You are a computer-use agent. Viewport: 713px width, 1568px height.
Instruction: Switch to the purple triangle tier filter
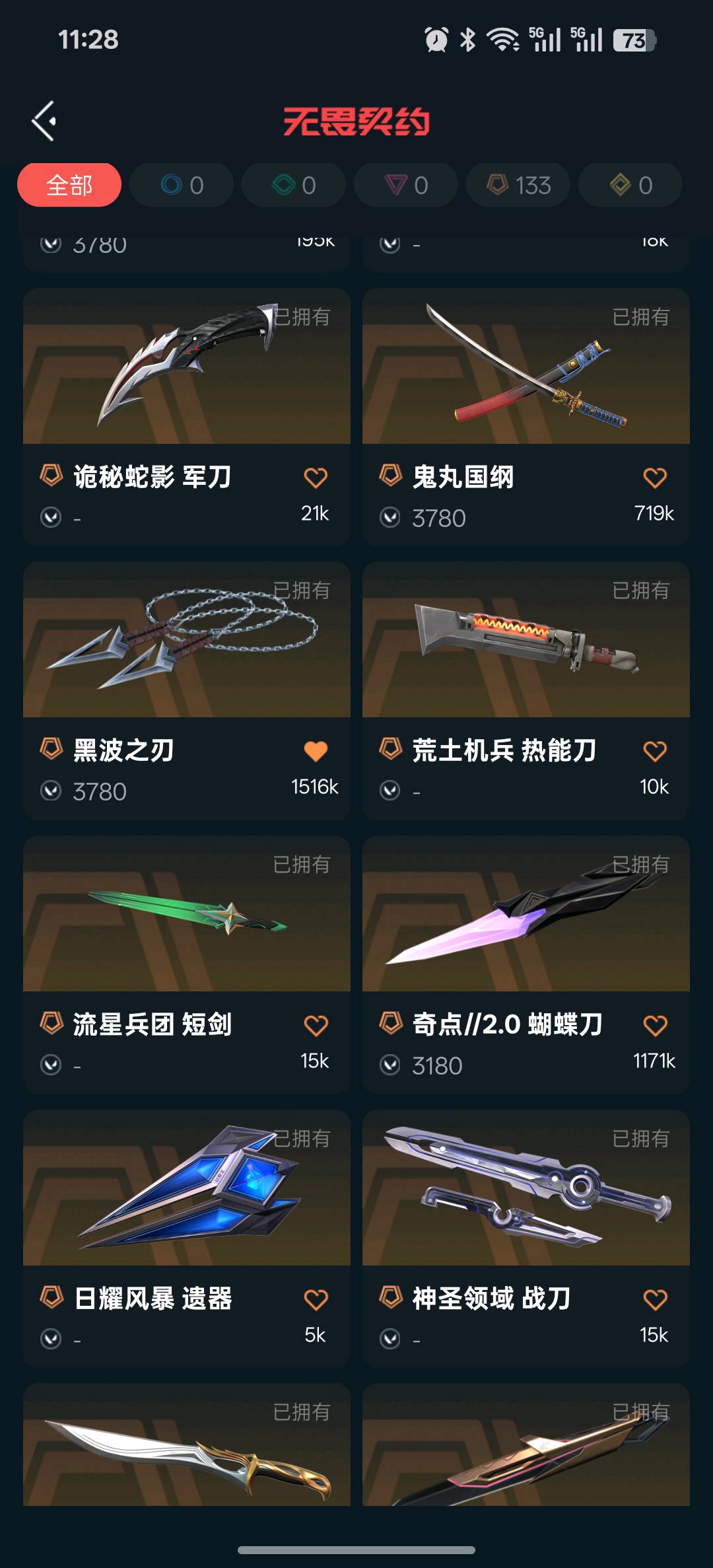pos(406,185)
